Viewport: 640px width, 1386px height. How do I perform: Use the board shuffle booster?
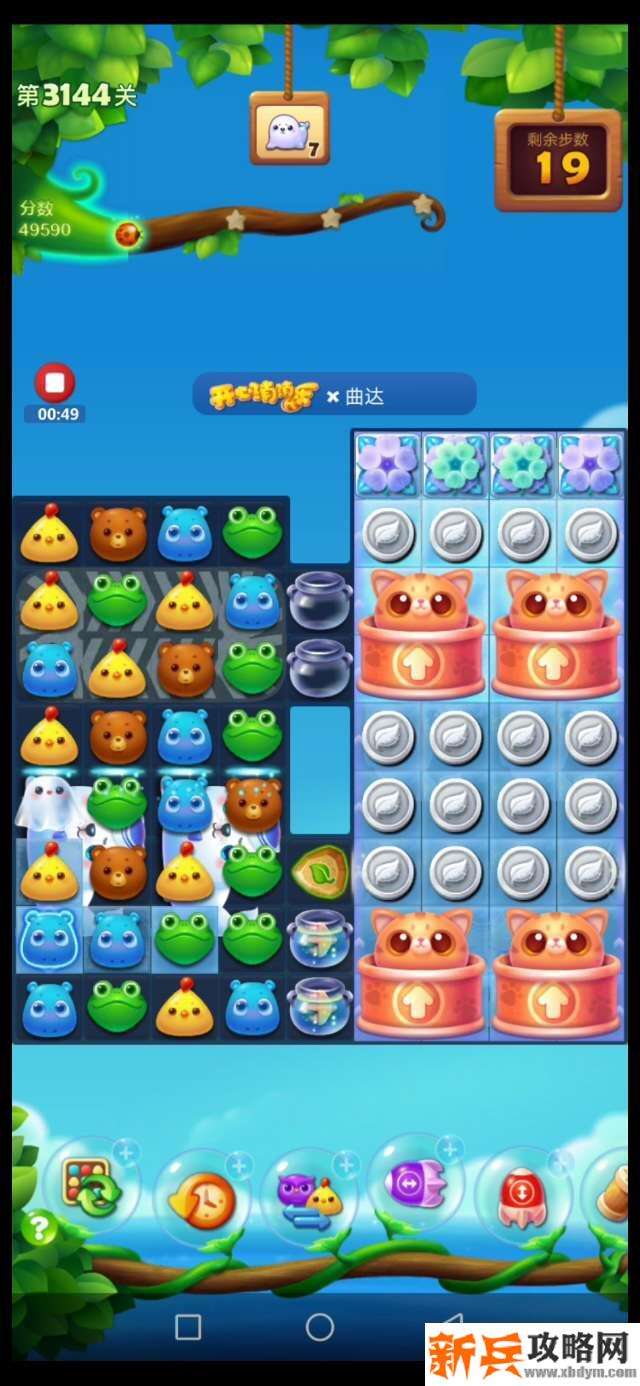click(91, 1186)
